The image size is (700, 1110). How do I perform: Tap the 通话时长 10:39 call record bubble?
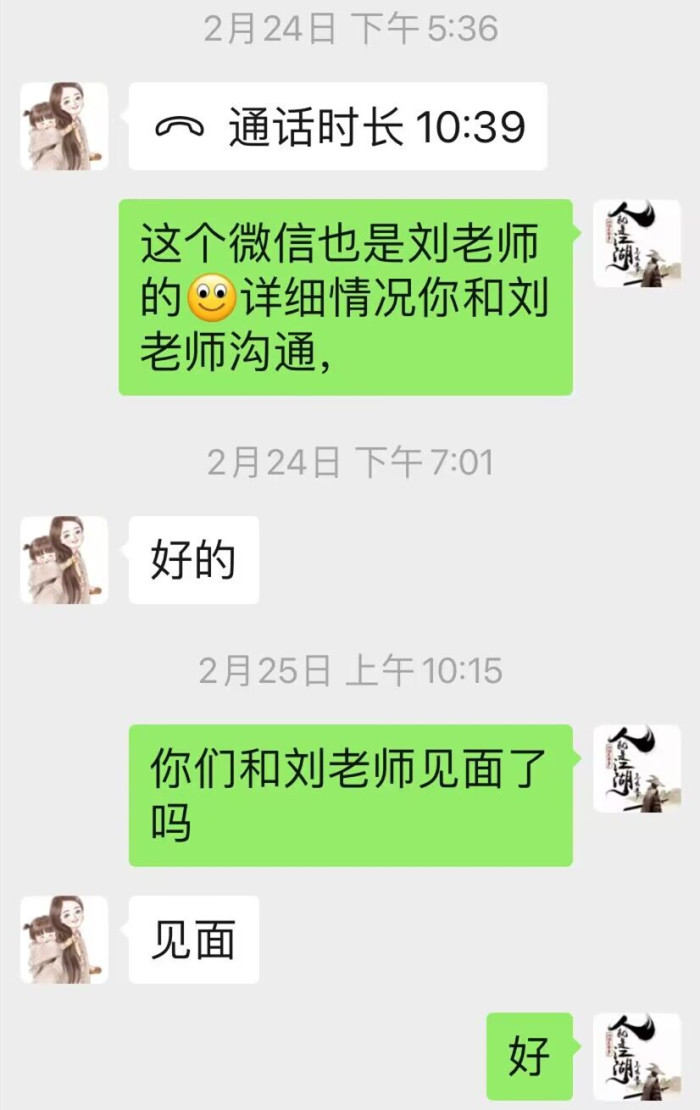(338, 127)
